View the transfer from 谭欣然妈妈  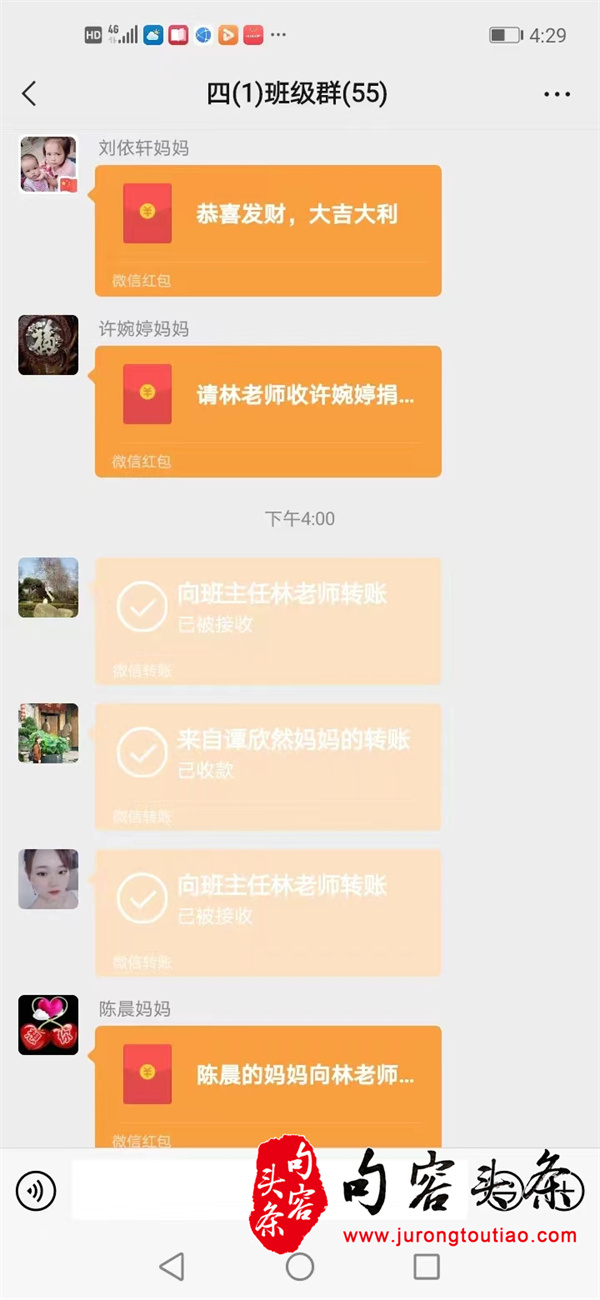268,766
